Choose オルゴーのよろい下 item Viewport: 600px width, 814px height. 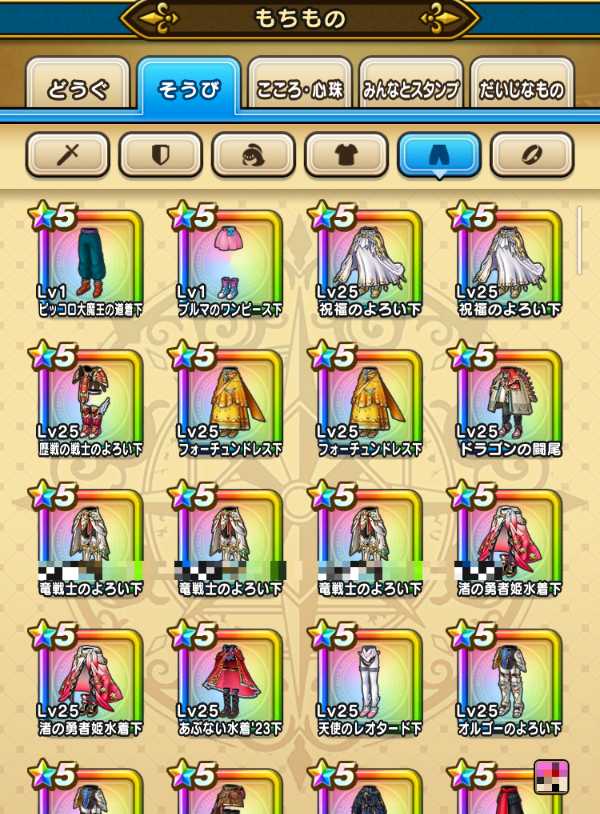[x=509, y=682]
